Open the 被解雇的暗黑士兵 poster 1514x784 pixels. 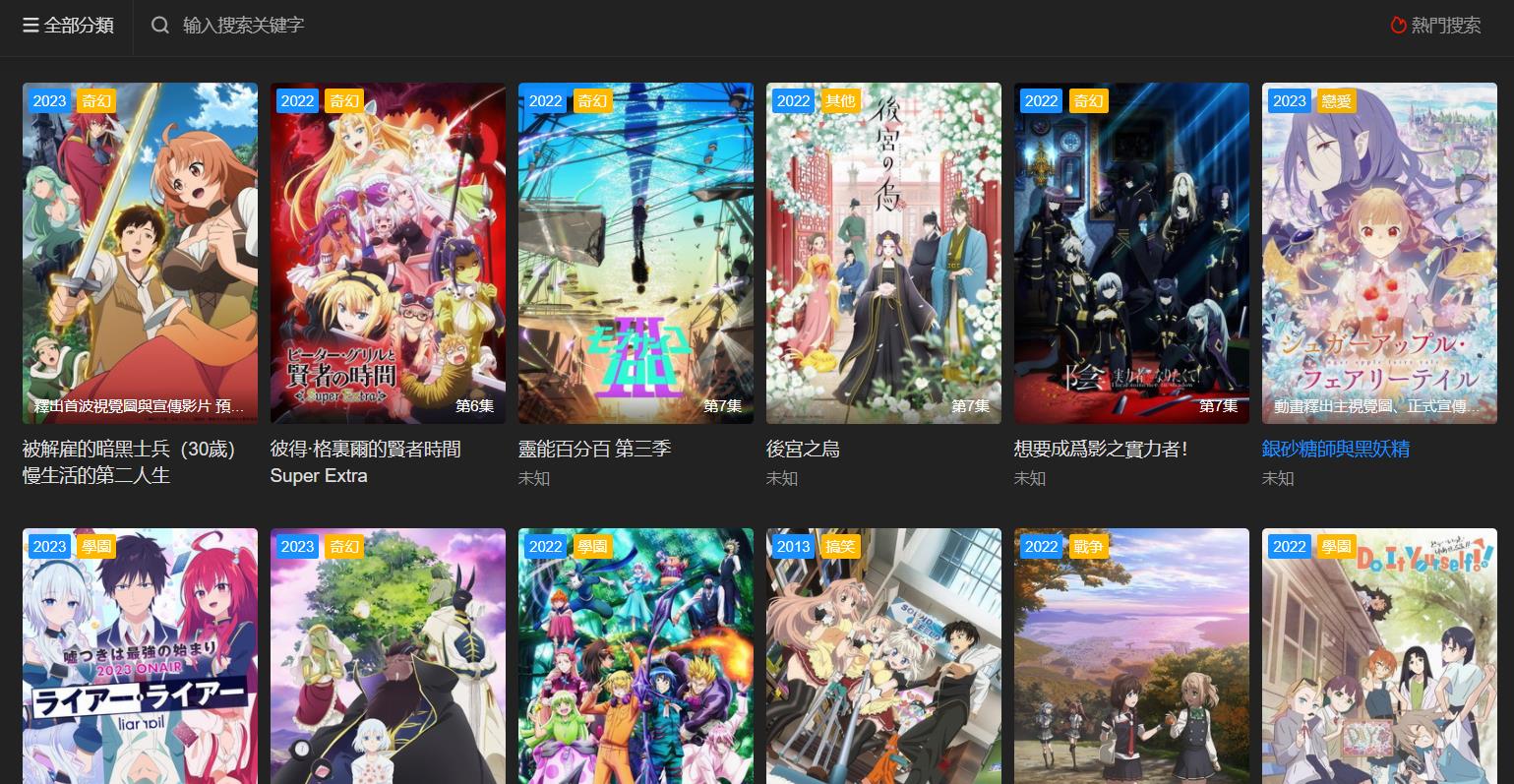pyautogui.click(x=140, y=253)
